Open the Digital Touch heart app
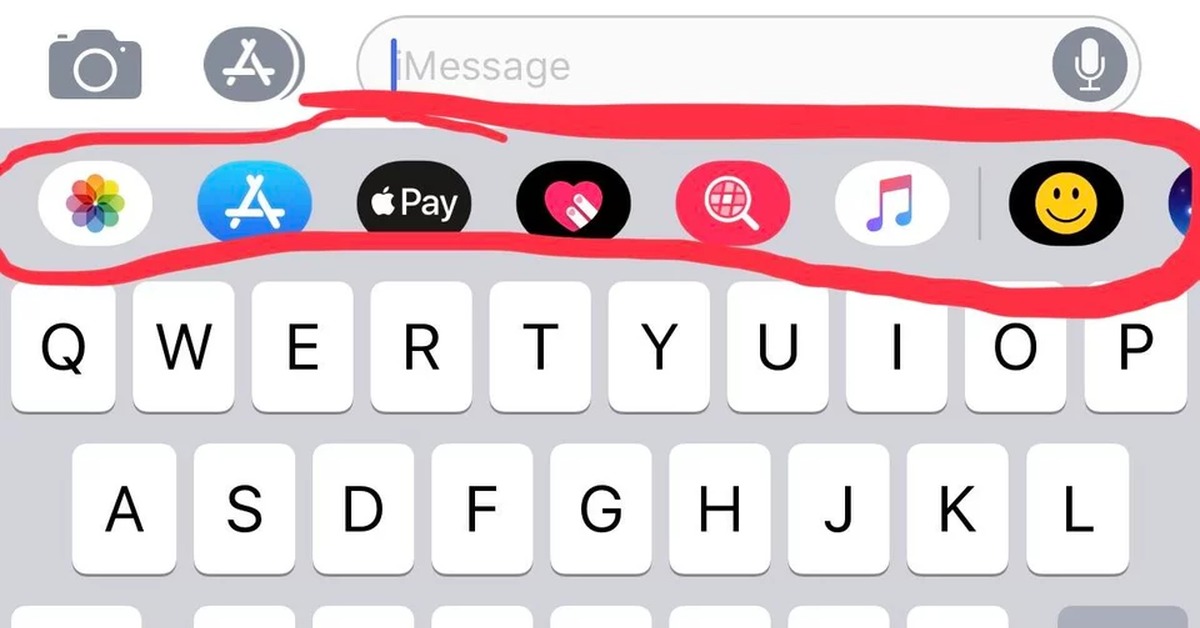 [573, 204]
